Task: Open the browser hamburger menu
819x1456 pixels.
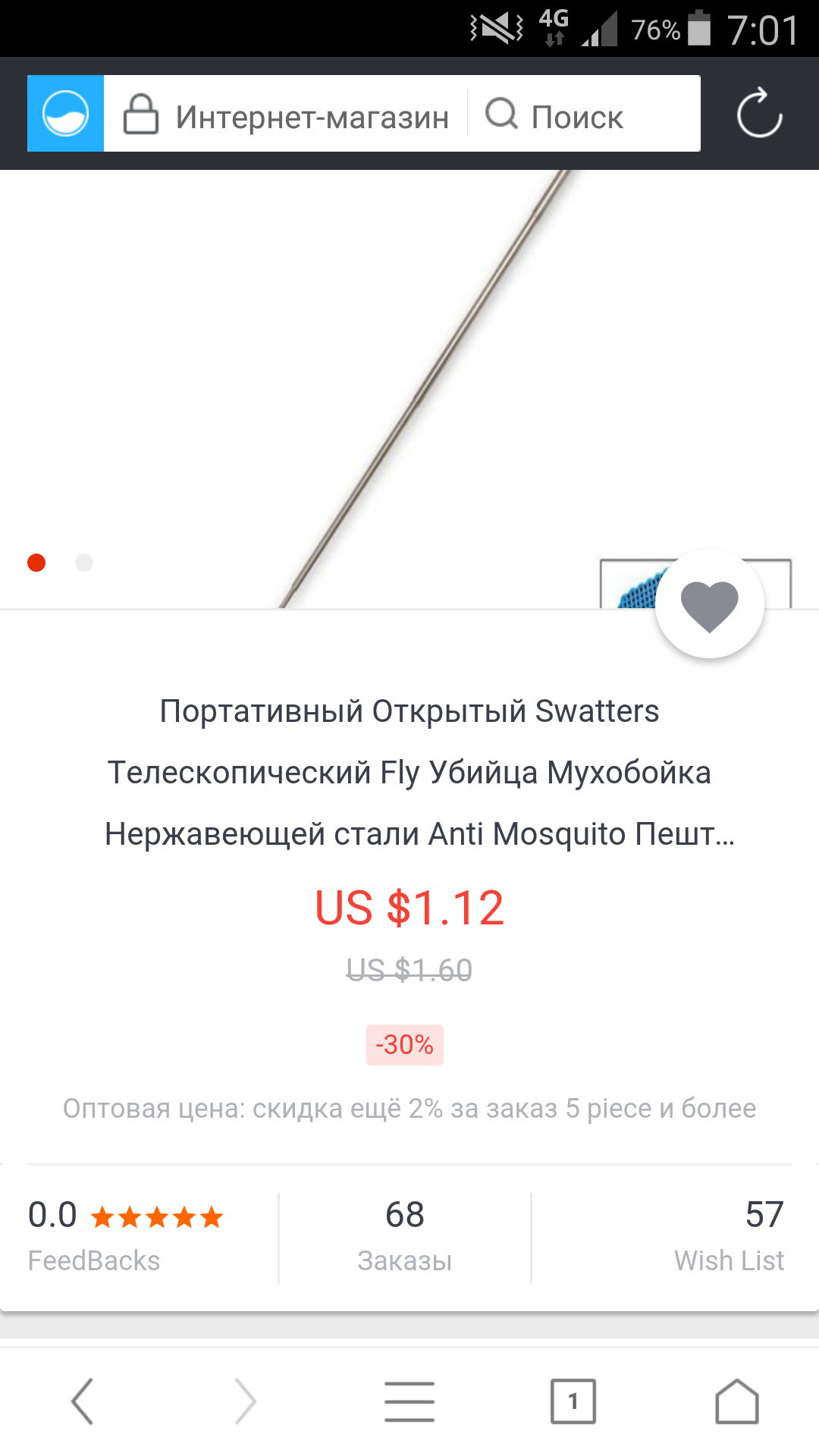Action: tap(409, 1401)
